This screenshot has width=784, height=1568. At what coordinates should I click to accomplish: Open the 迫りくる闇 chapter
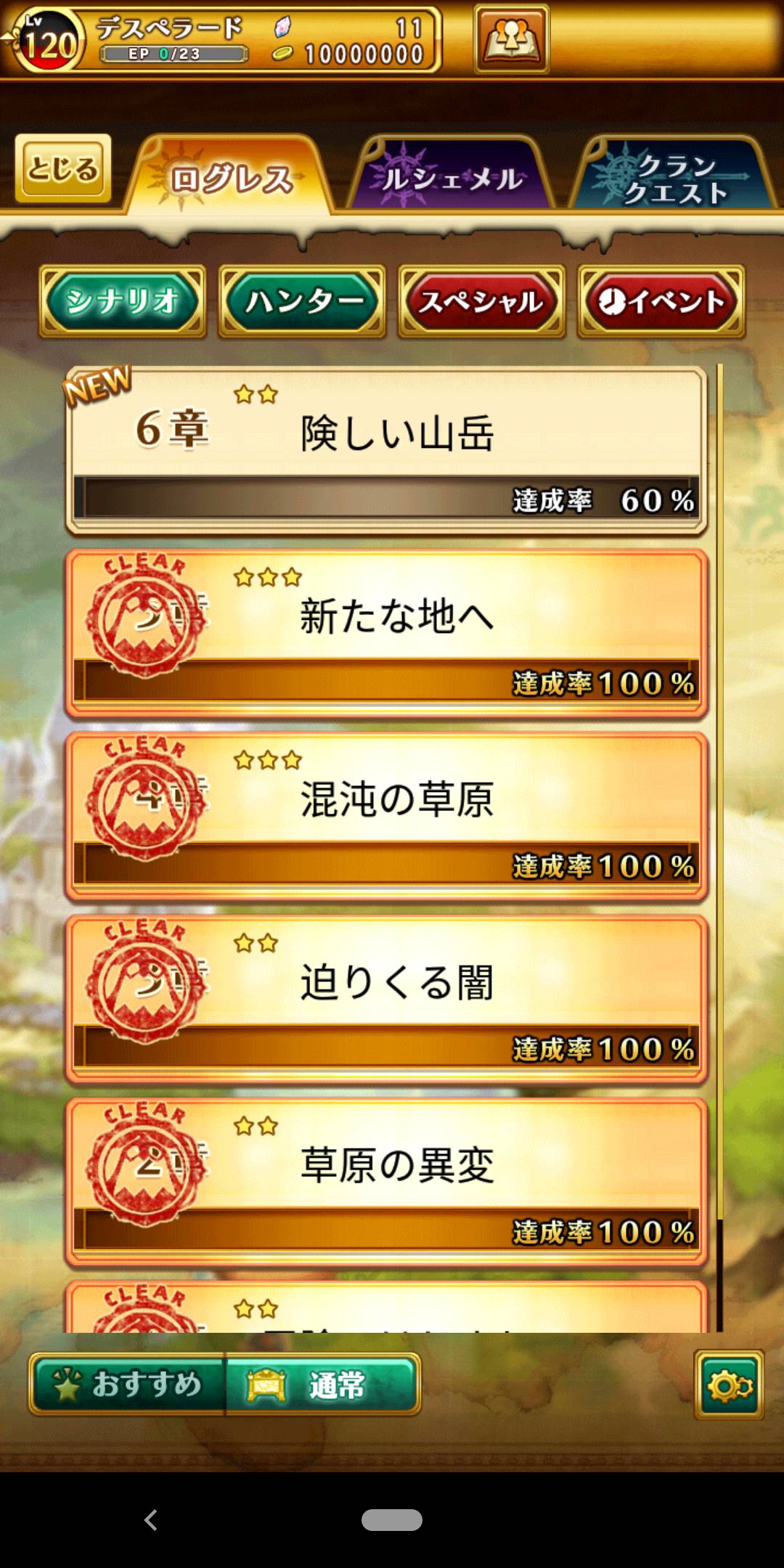click(x=386, y=999)
